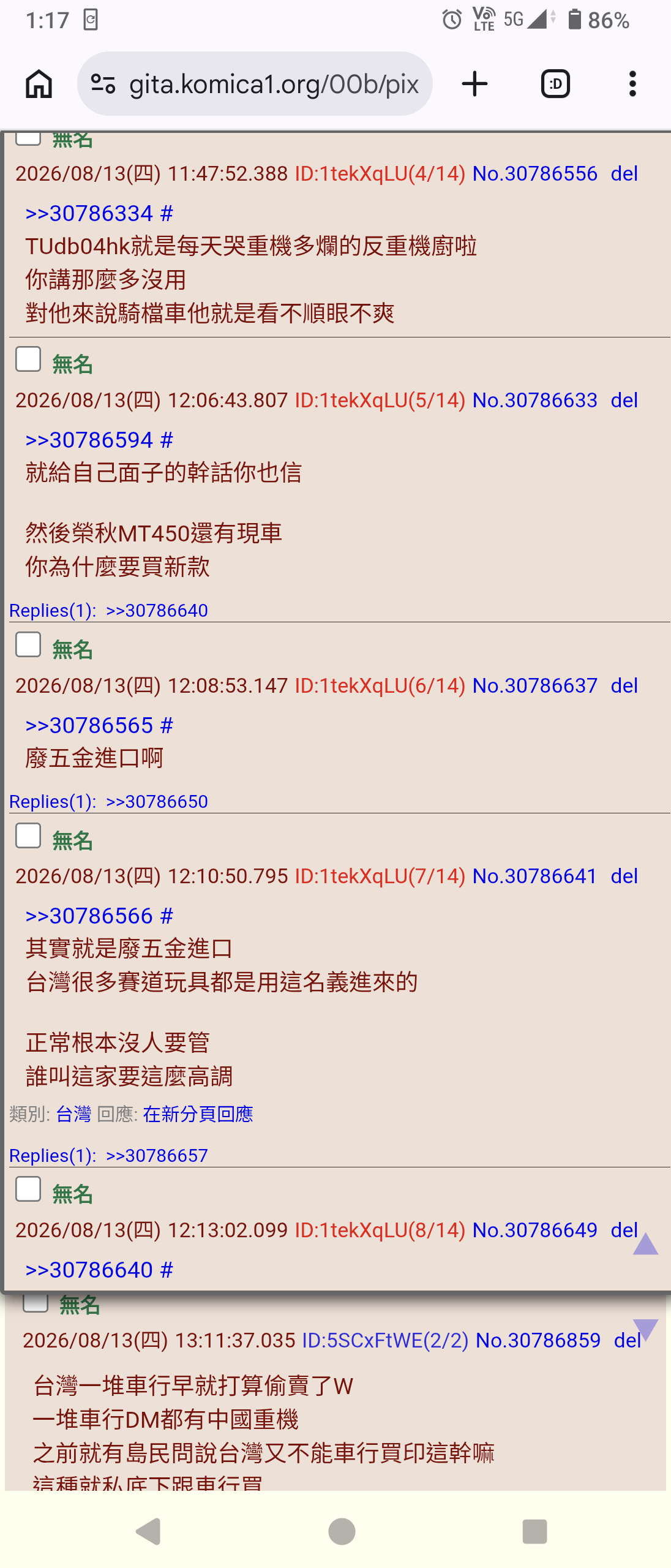Select the checkbox for post No.30786637
The height and width of the screenshot is (1568, 671).
point(28,644)
